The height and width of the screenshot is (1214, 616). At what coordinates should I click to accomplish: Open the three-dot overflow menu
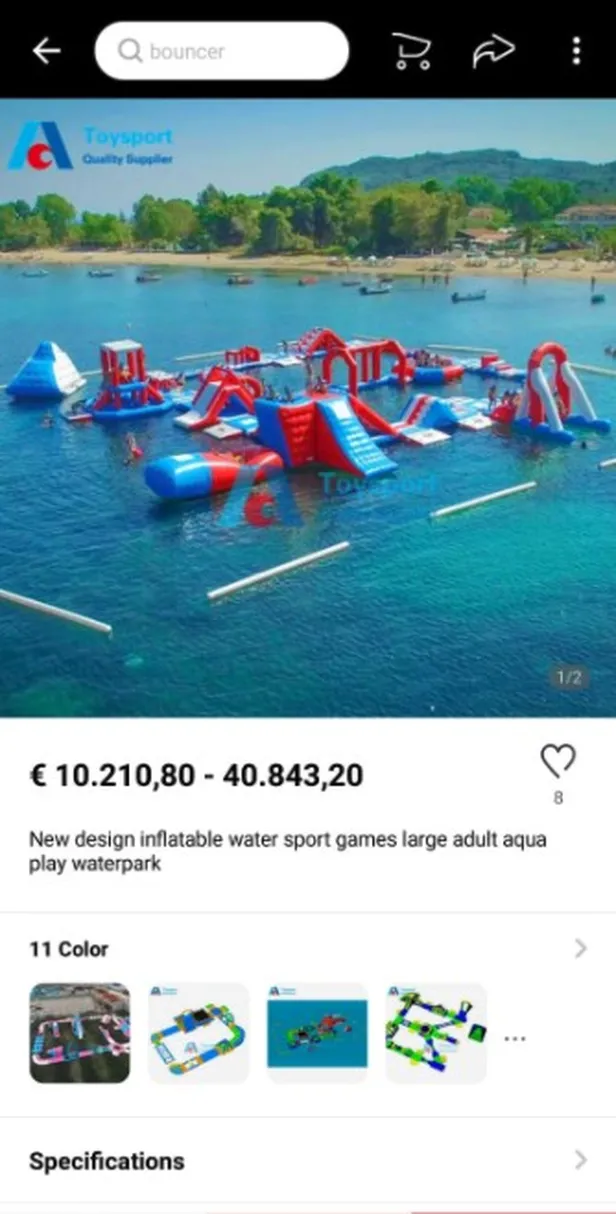576,51
